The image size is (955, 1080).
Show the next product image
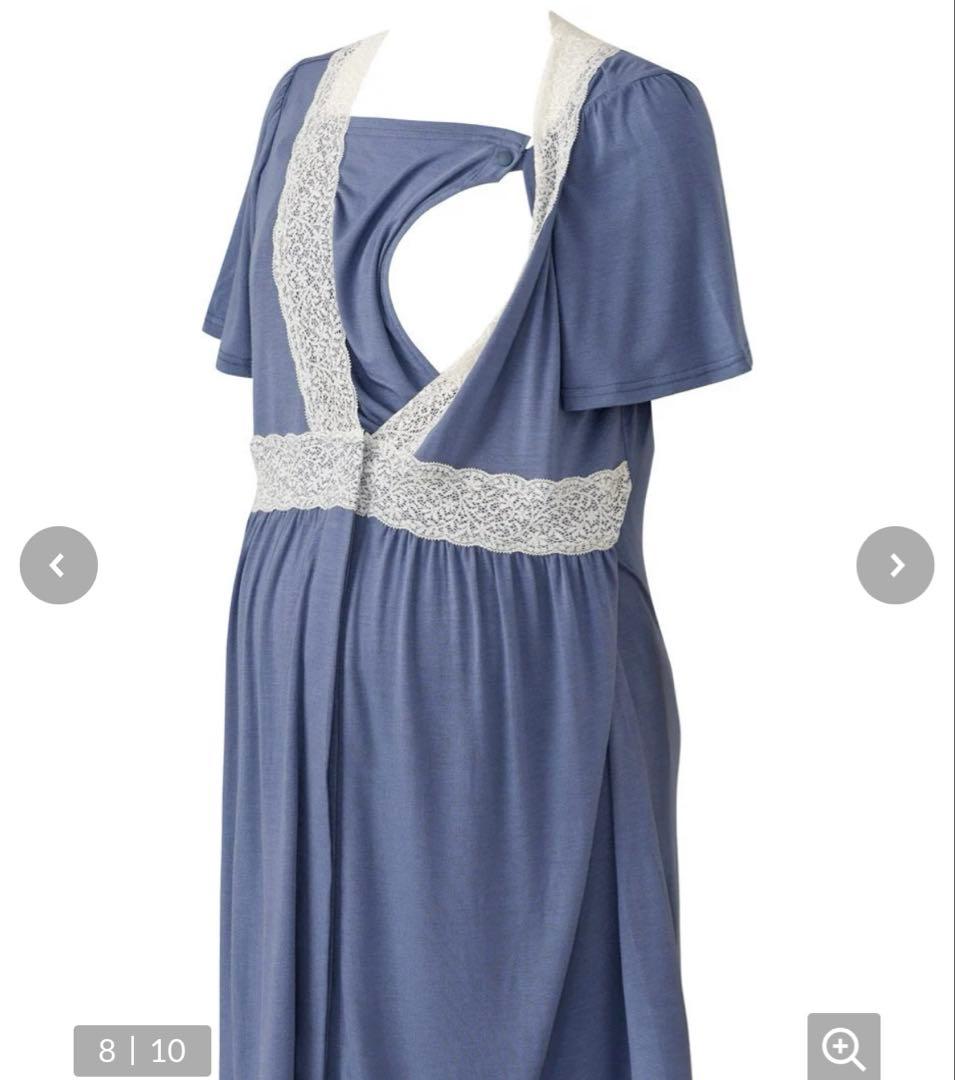(895, 565)
